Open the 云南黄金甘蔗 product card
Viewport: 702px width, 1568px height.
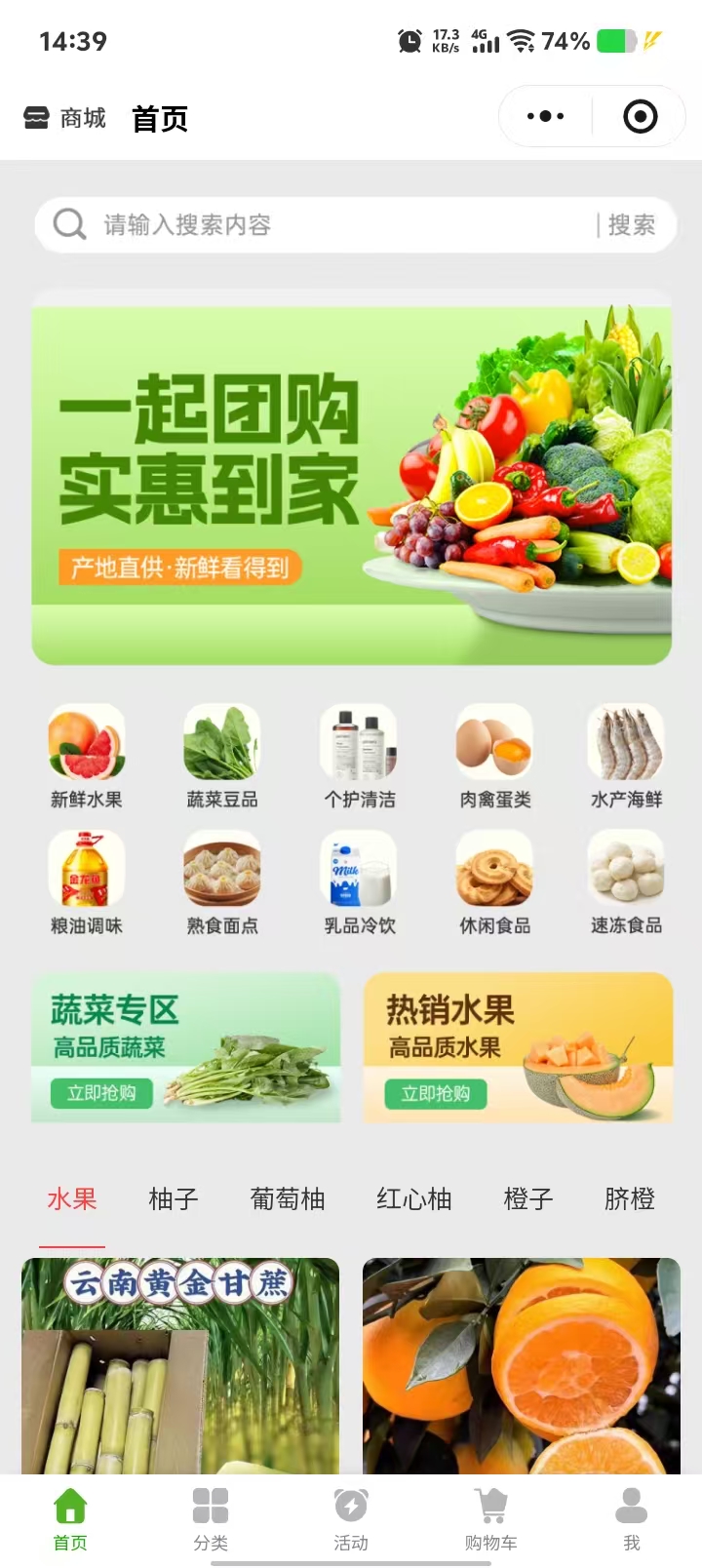(x=180, y=1365)
